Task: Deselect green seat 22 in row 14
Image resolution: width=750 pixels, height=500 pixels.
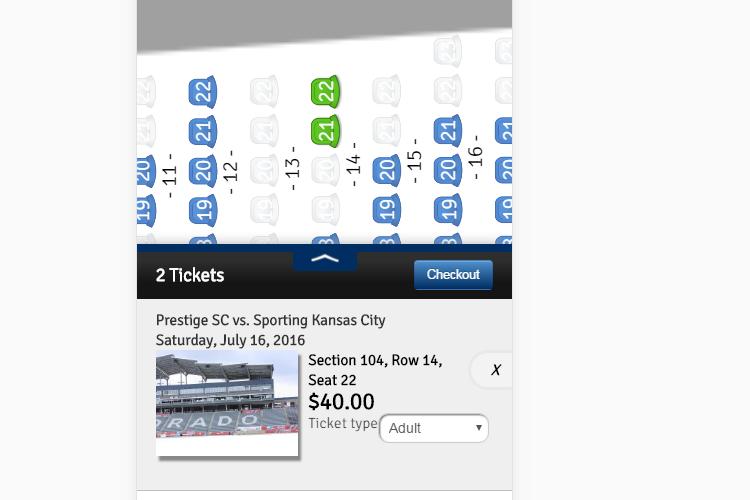Action: click(326, 92)
